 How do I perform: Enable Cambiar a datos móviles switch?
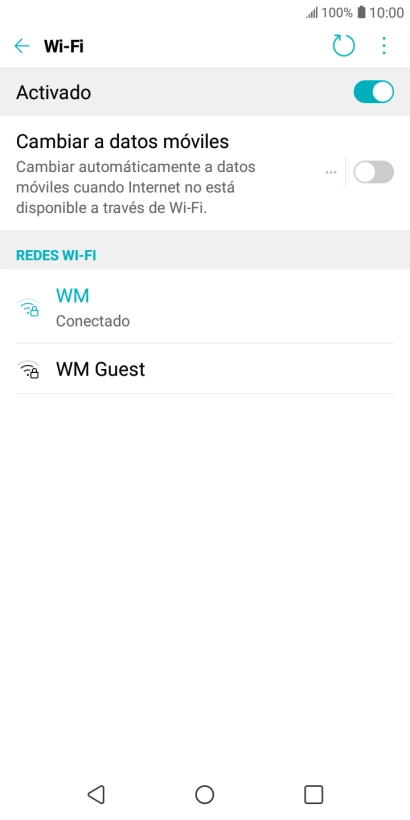(373, 172)
